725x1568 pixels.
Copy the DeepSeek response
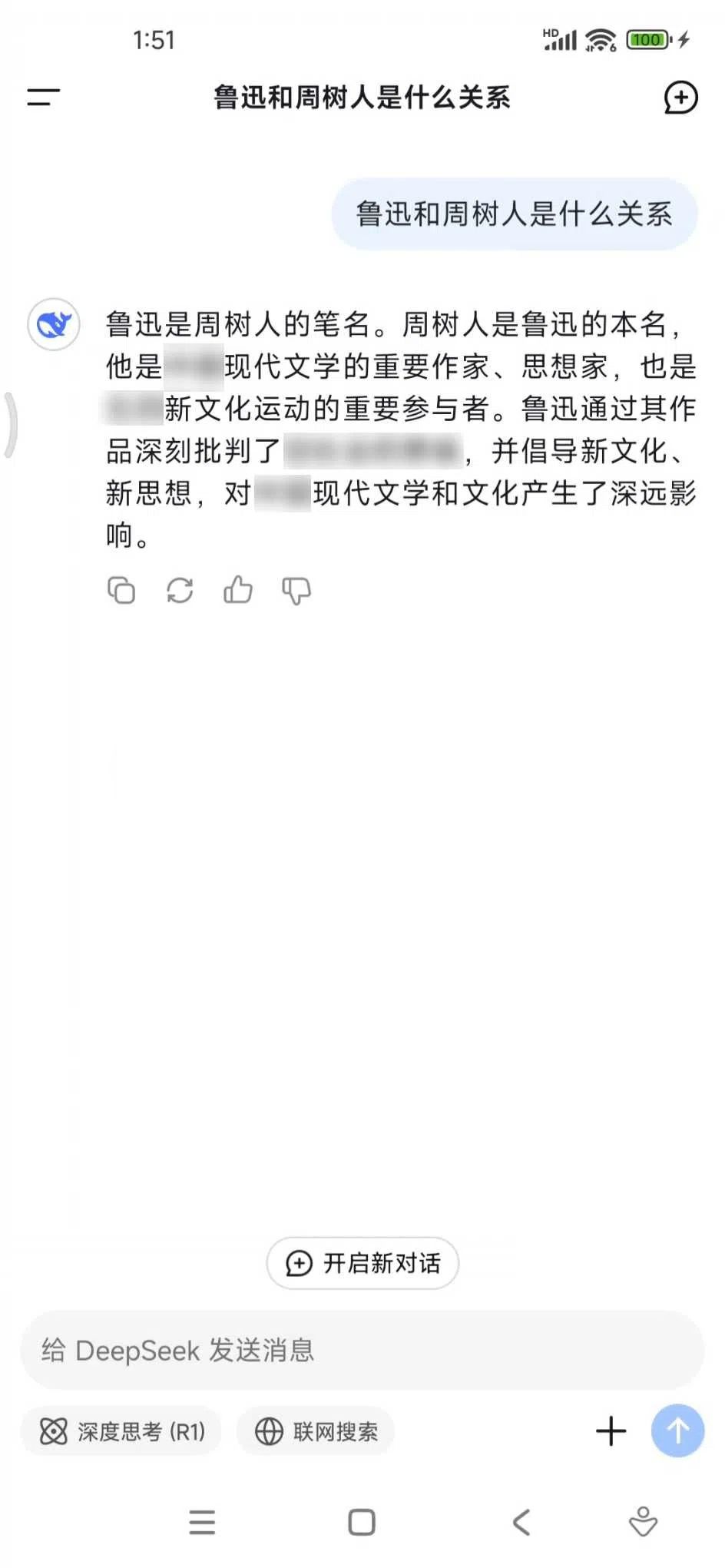point(121,591)
